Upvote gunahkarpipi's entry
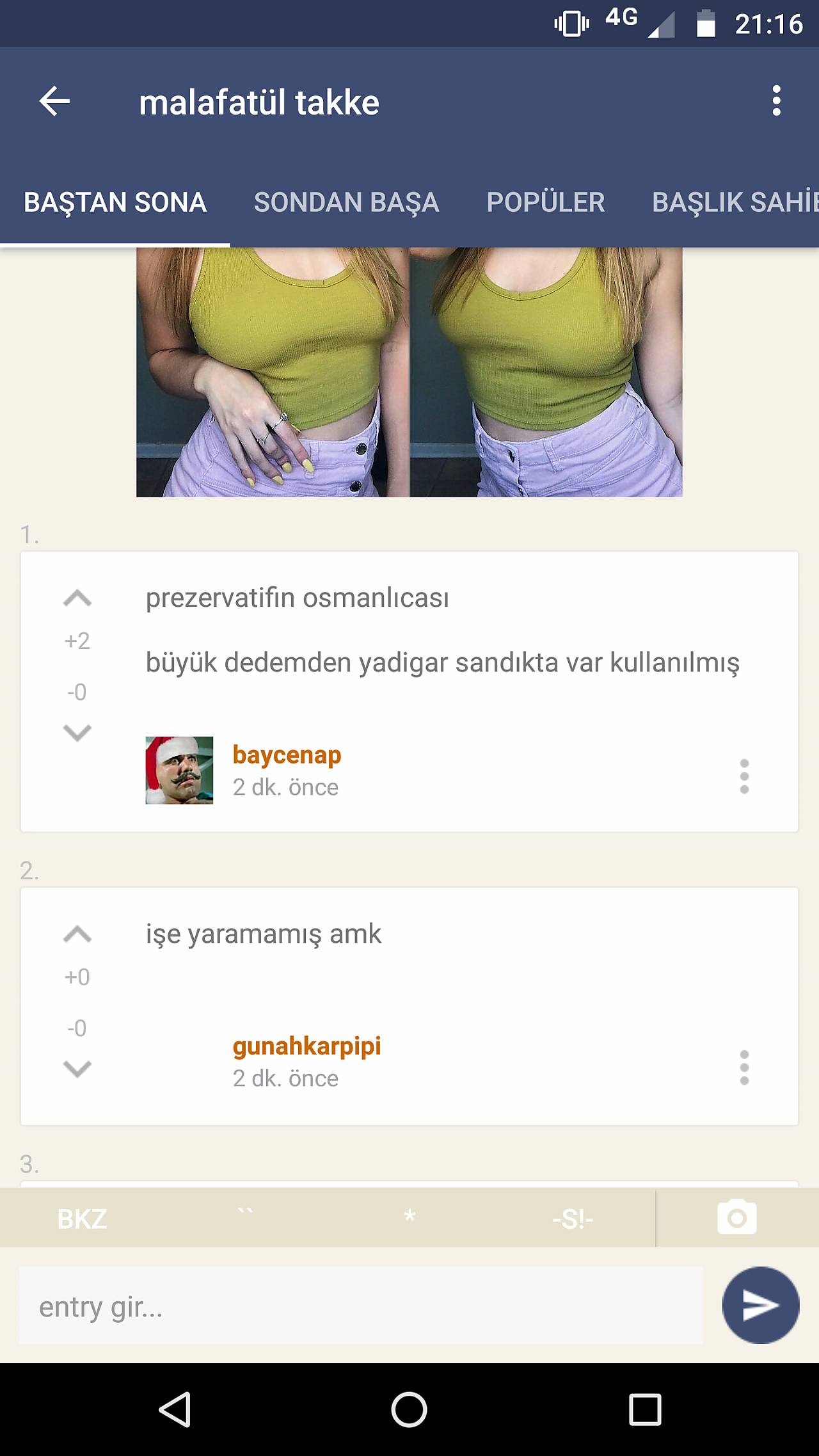819x1456 pixels. 77,935
